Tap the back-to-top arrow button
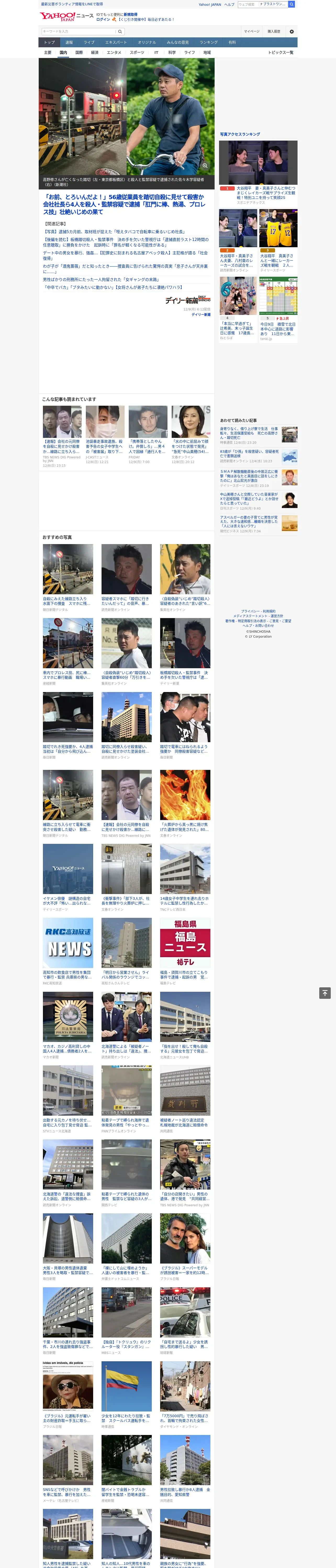 325,993
